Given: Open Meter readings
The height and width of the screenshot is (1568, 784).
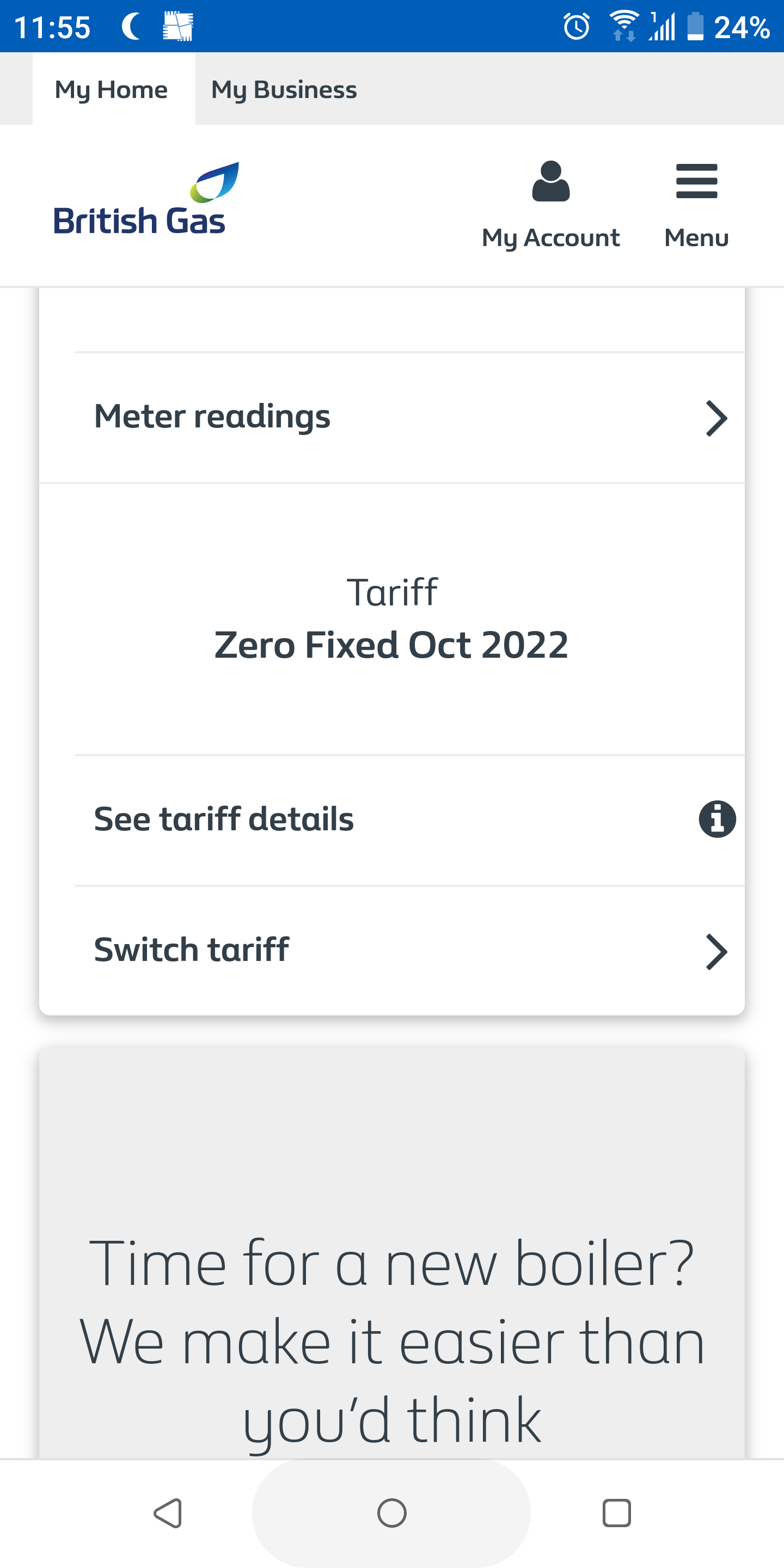Looking at the screenshot, I should pos(392,418).
